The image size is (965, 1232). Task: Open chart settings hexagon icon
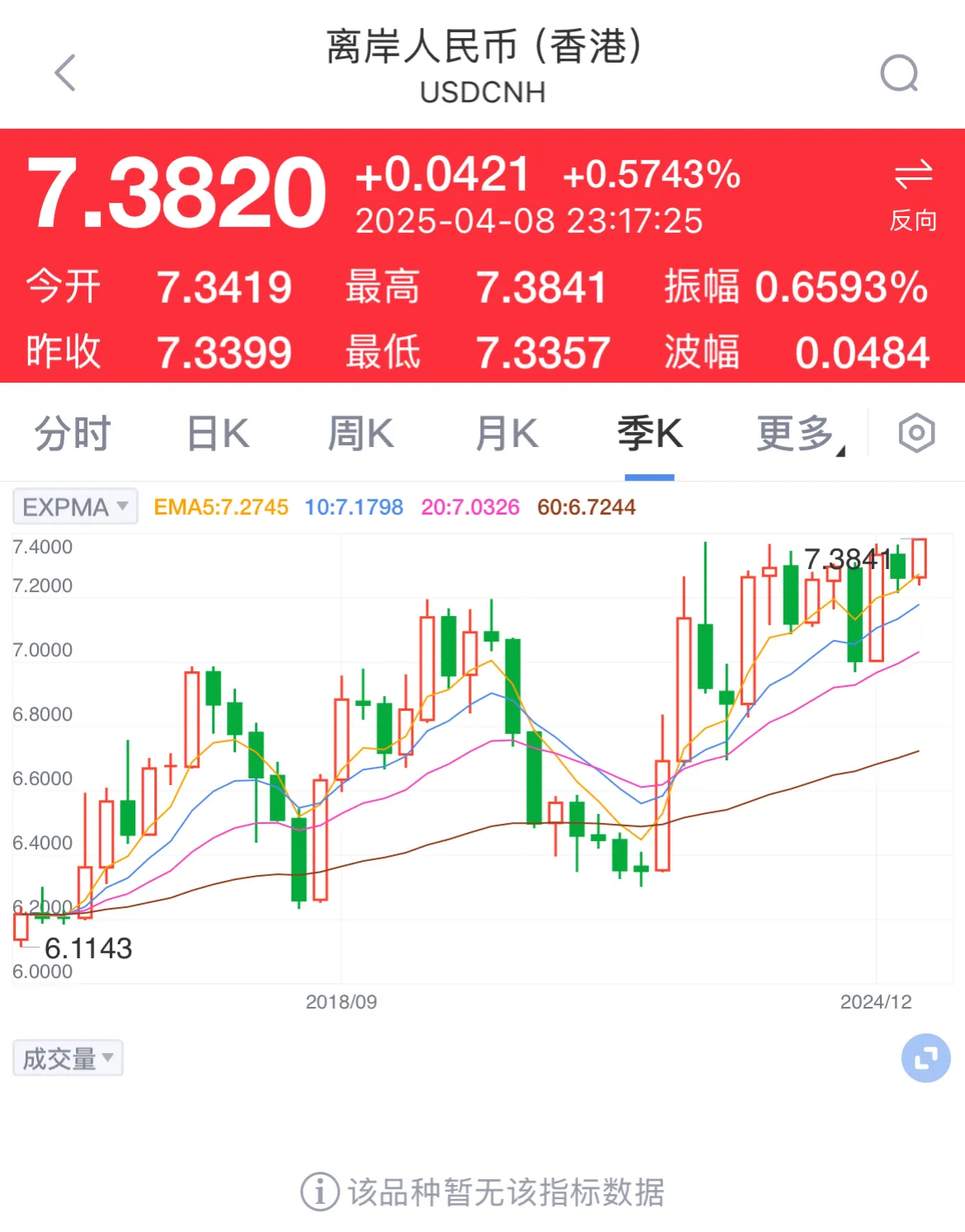[916, 433]
